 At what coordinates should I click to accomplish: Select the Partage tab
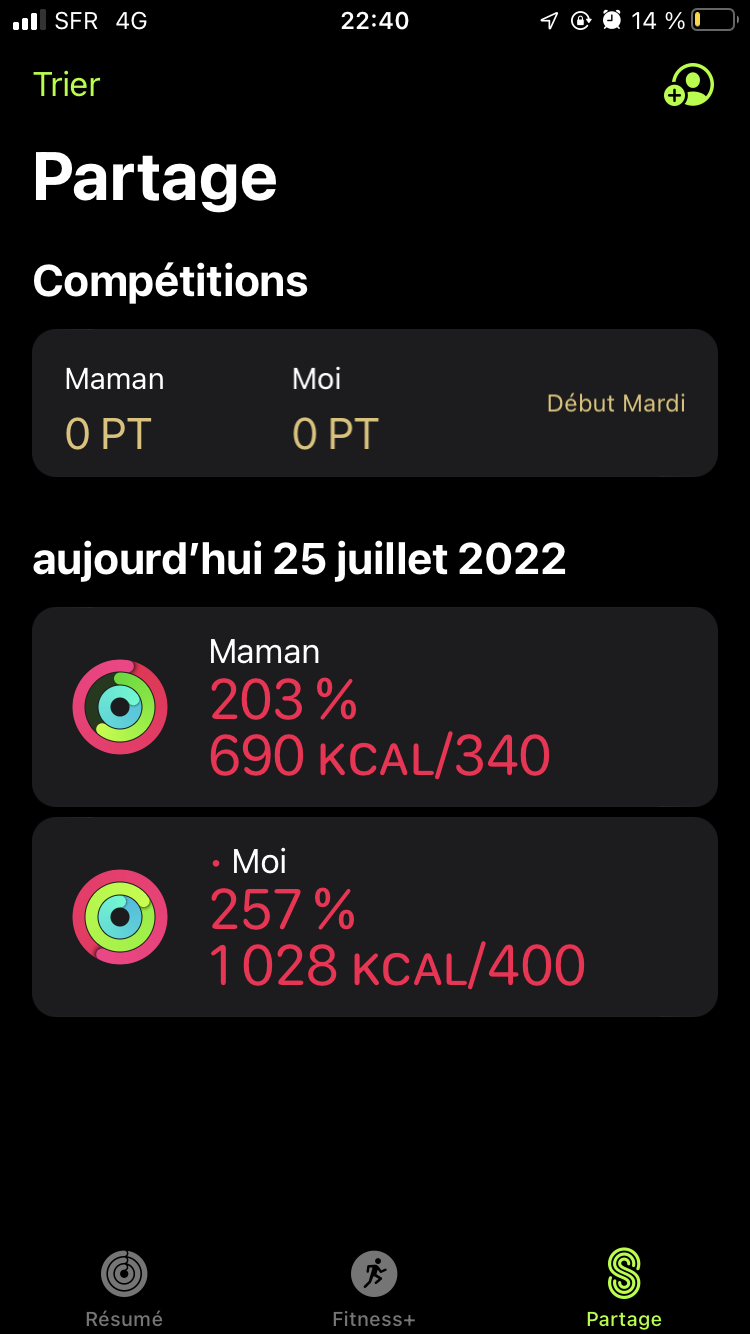click(624, 1288)
